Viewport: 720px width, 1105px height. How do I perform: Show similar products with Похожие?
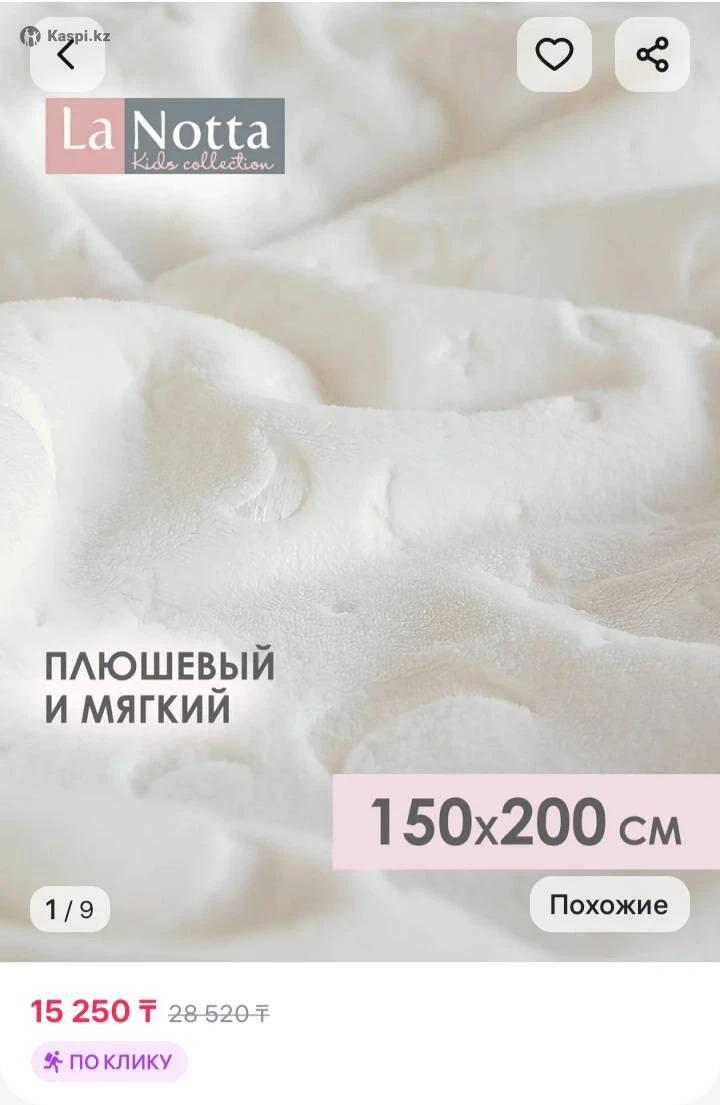pos(608,905)
